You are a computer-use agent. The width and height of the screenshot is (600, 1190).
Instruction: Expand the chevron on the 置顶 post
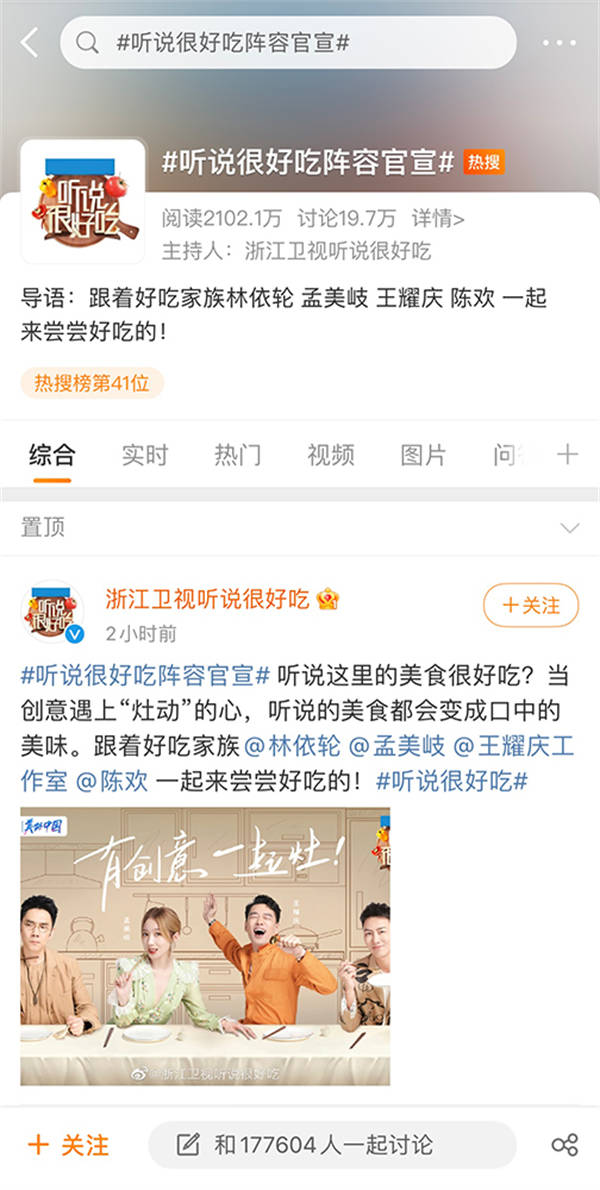tap(569, 528)
